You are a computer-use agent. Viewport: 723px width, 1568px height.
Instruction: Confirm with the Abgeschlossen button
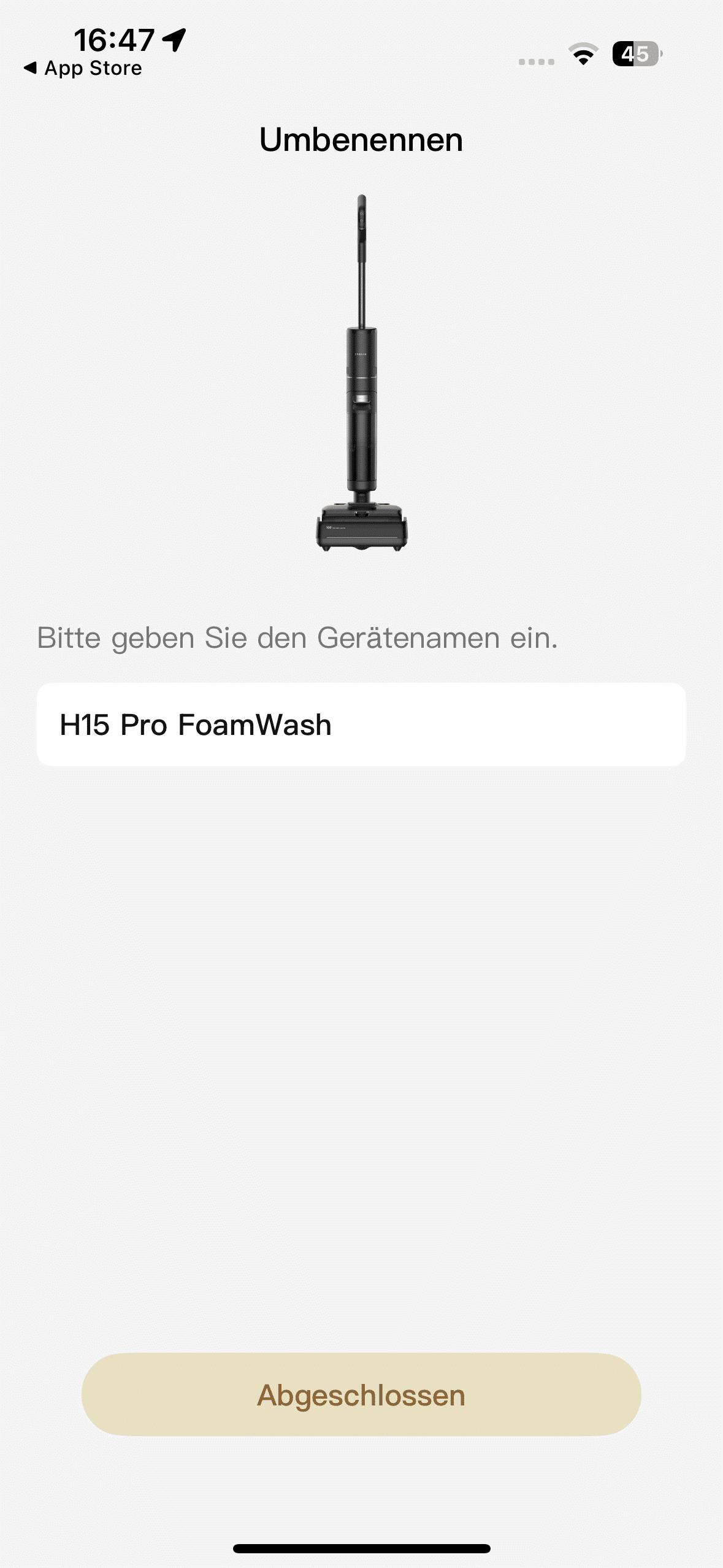(361, 1395)
